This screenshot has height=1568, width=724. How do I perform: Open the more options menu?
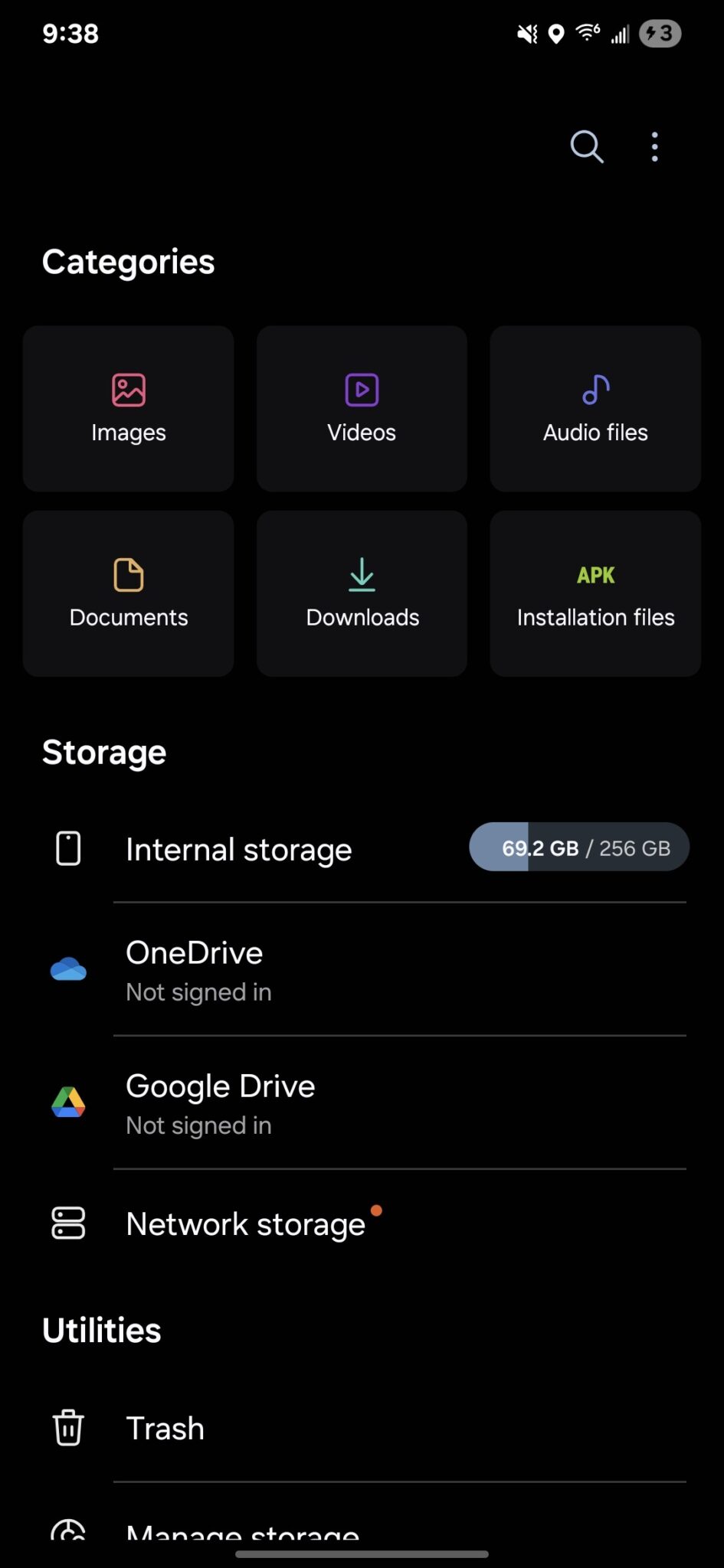[654, 146]
